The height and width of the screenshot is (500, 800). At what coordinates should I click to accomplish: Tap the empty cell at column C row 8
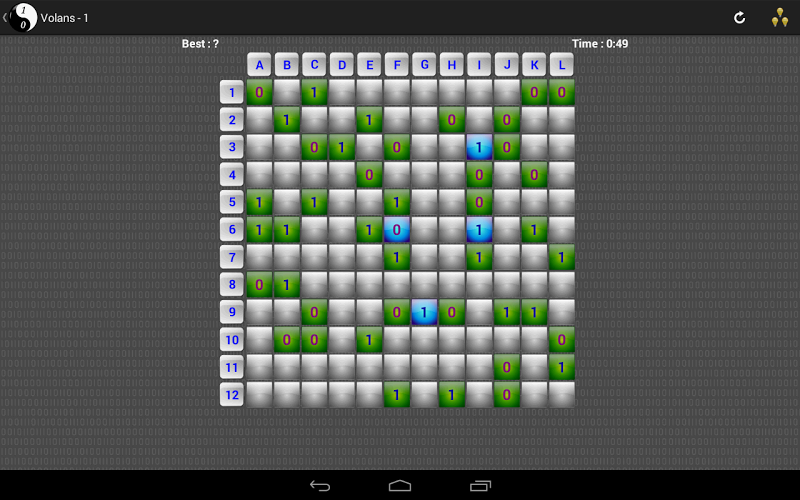[315, 285]
